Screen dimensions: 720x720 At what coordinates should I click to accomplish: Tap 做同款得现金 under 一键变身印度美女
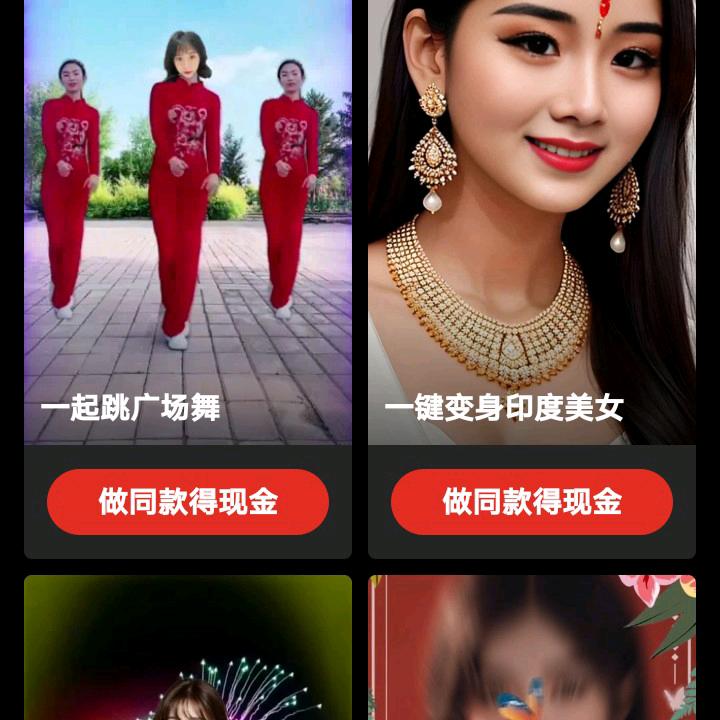pos(532,502)
